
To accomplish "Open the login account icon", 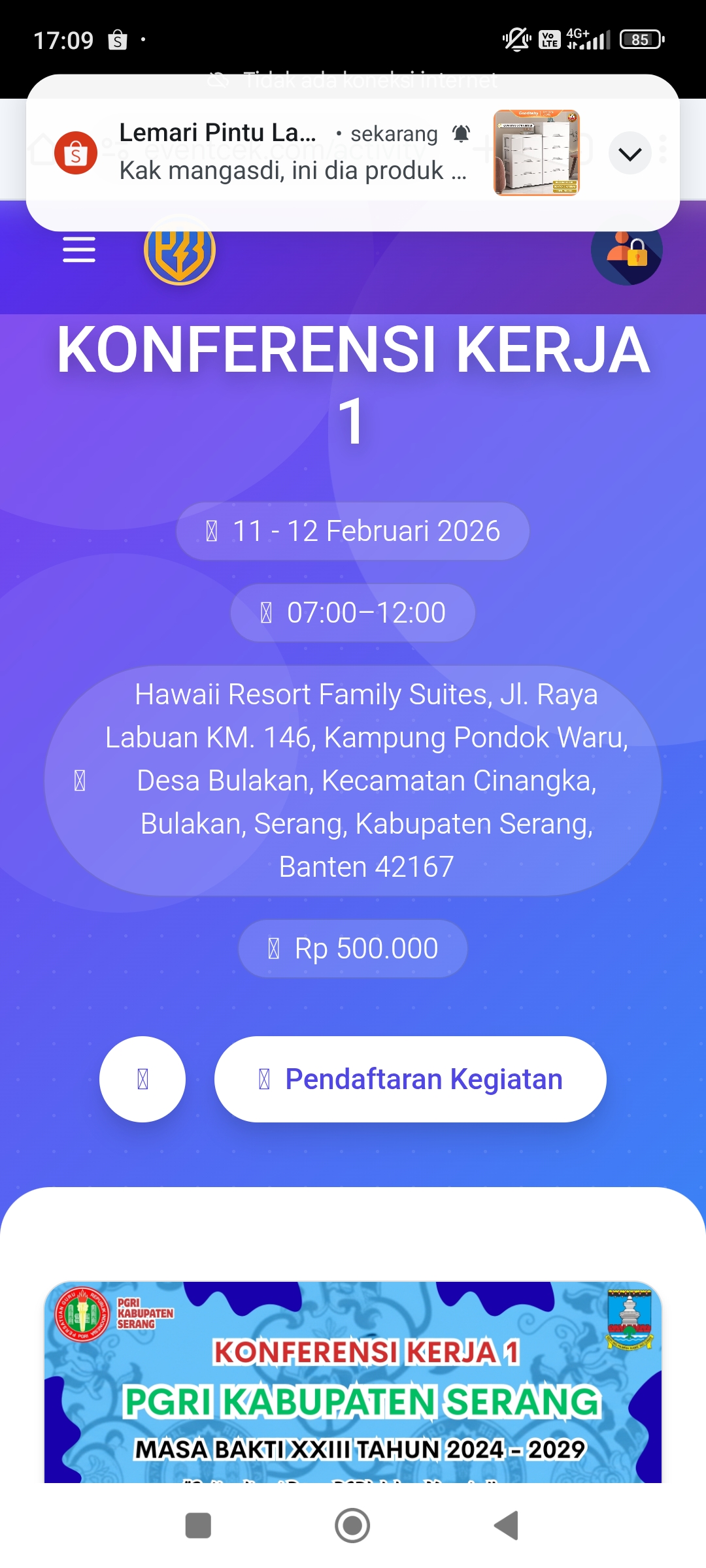I will (626, 251).
